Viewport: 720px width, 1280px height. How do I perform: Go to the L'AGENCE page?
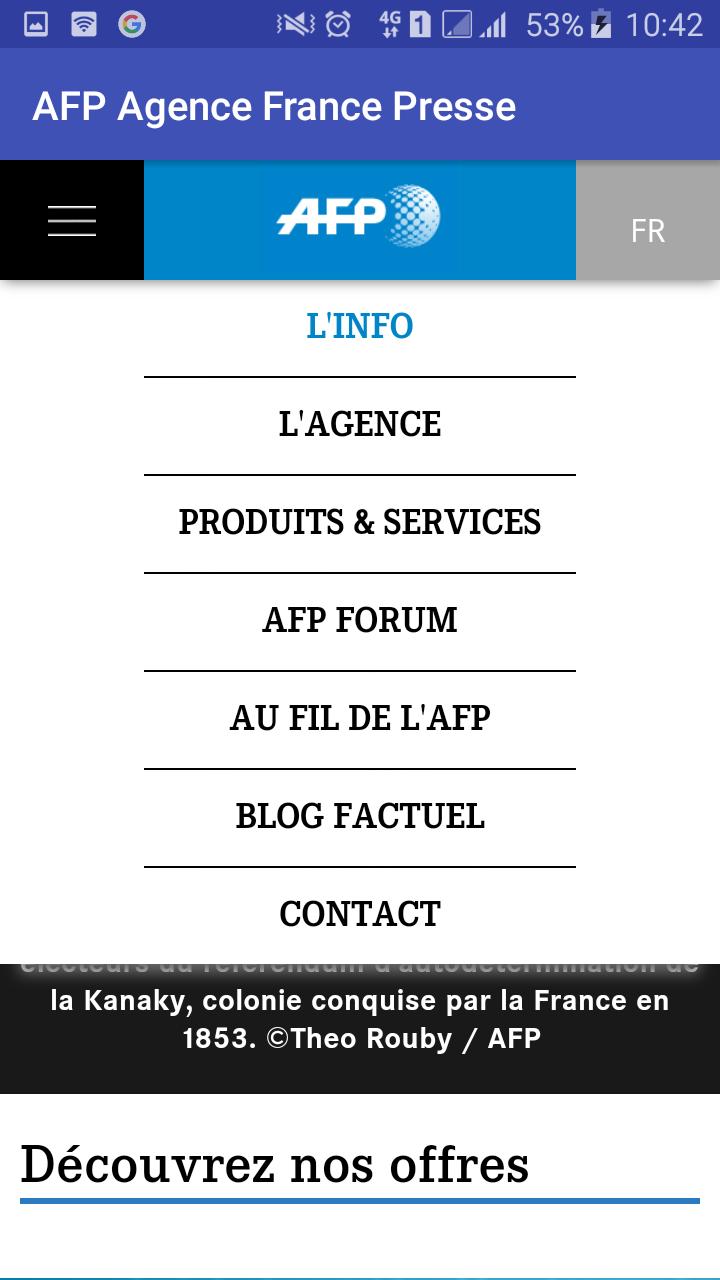[x=359, y=424]
